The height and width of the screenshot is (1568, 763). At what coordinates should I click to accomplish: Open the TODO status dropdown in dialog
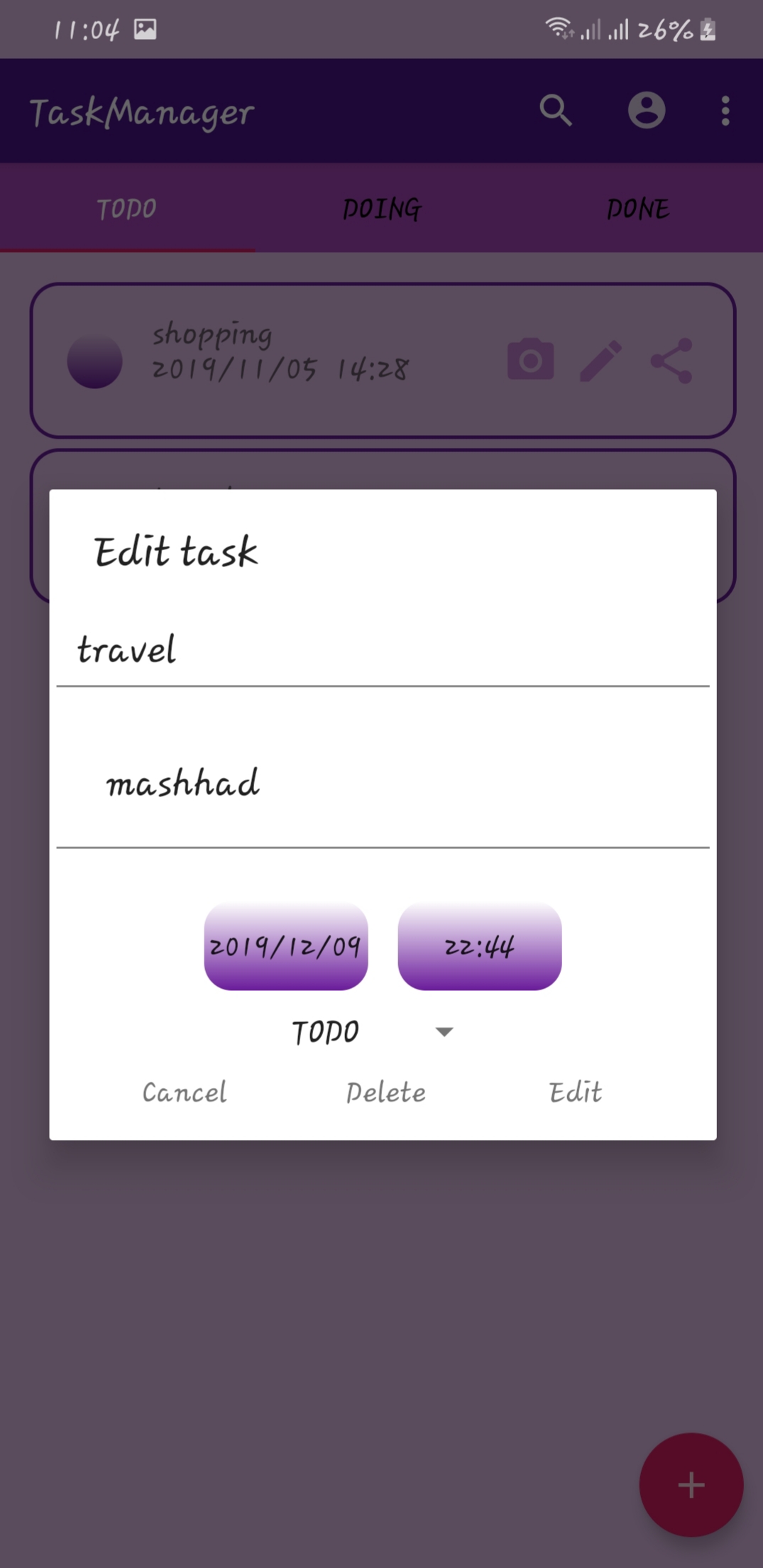point(326,1031)
